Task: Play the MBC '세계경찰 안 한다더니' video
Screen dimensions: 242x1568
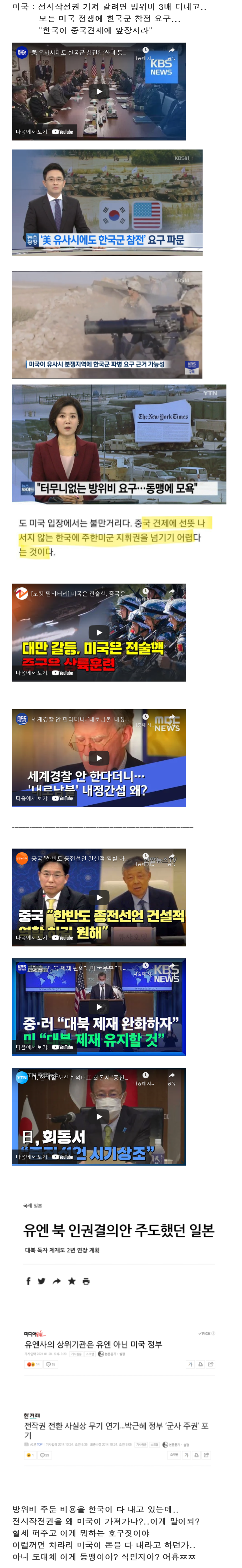Action: (x=99, y=757)
